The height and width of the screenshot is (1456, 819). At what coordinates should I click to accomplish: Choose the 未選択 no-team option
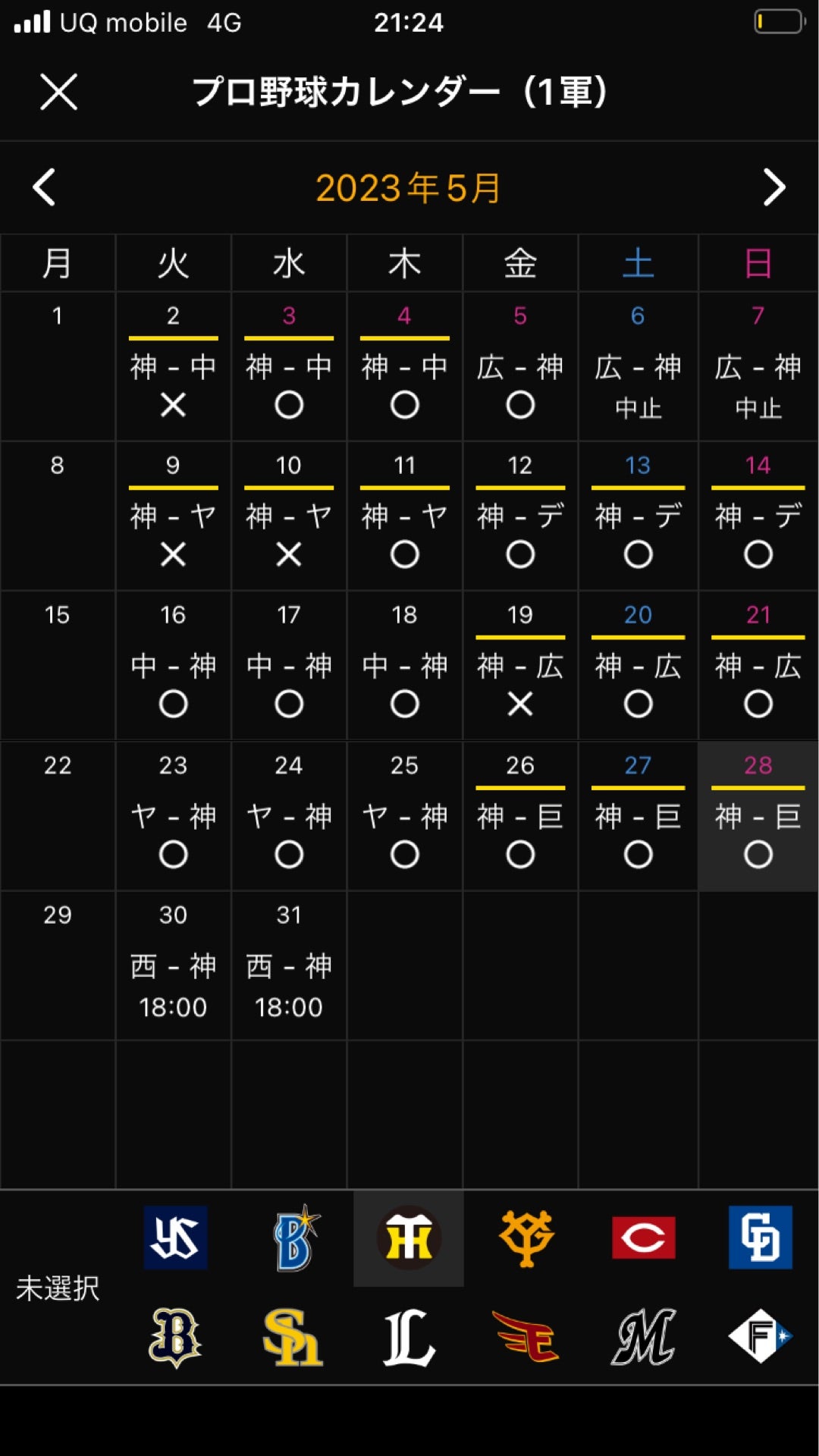coord(58,1288)
